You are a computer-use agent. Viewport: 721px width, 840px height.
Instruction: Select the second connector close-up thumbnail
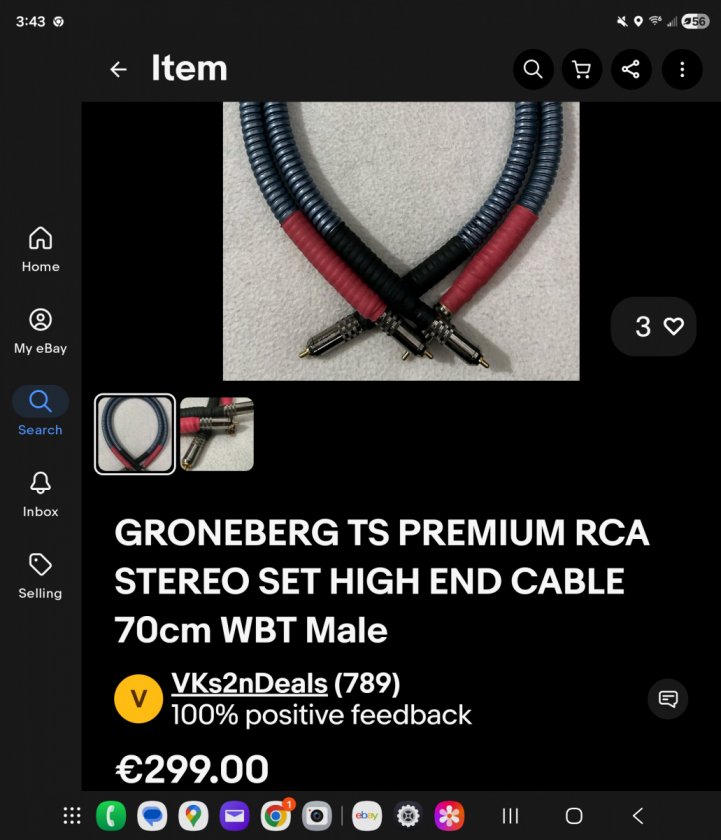coord(217,434)
